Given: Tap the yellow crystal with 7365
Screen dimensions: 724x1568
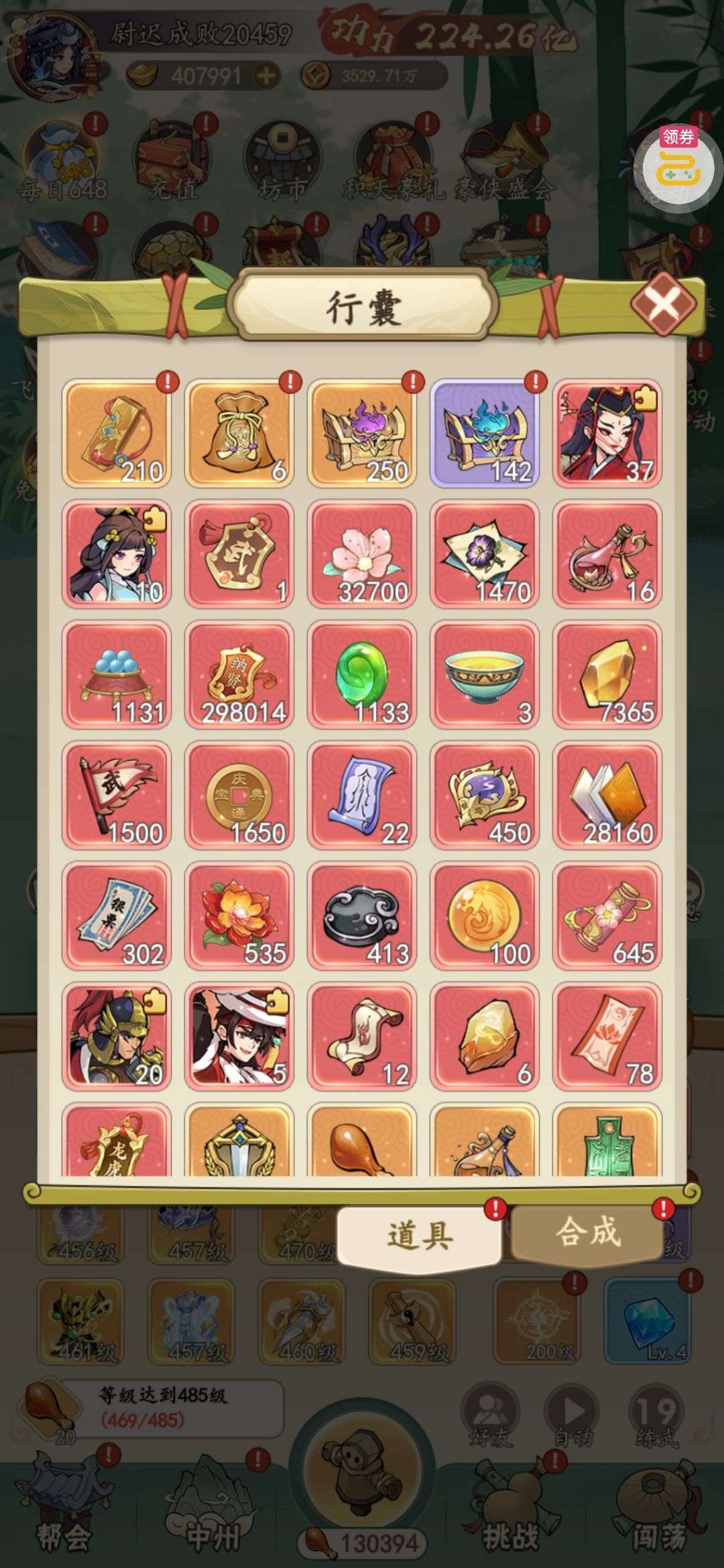Looking at the screenshot, I should 607,675.
